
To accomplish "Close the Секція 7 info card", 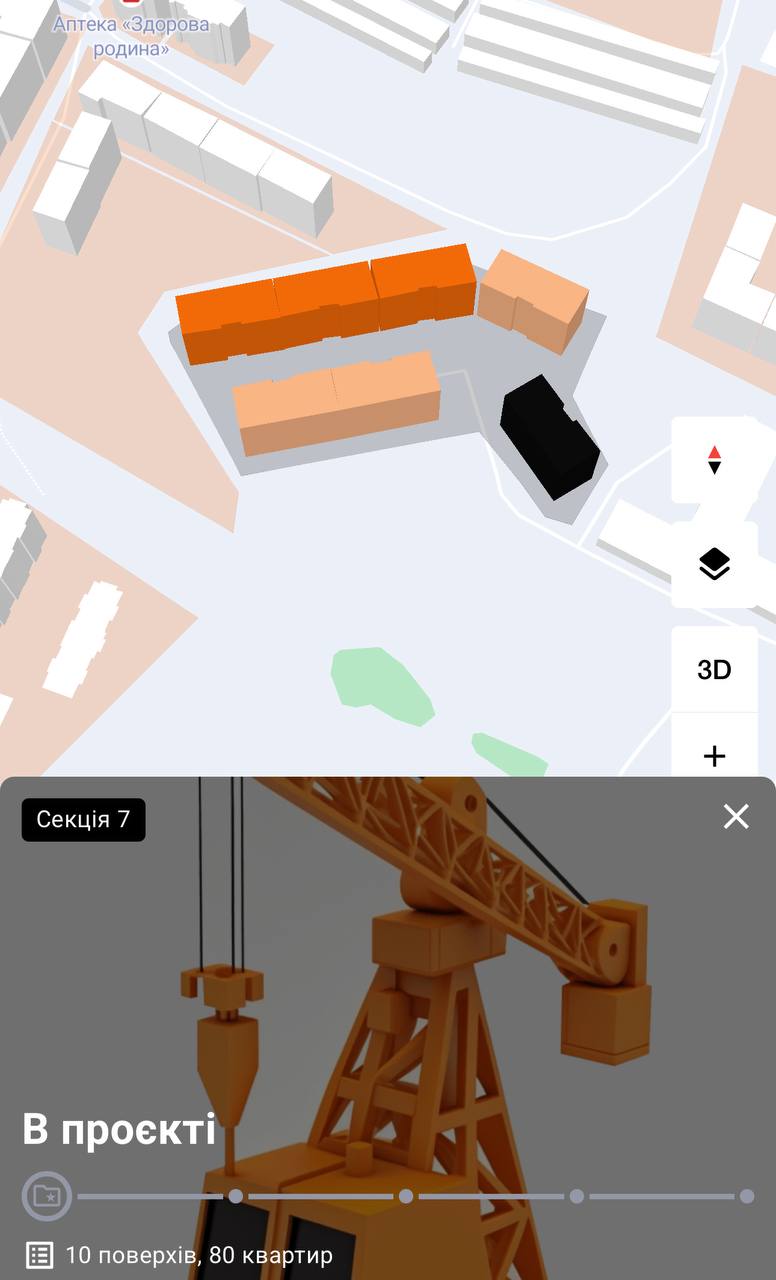I will pos(736,817).
